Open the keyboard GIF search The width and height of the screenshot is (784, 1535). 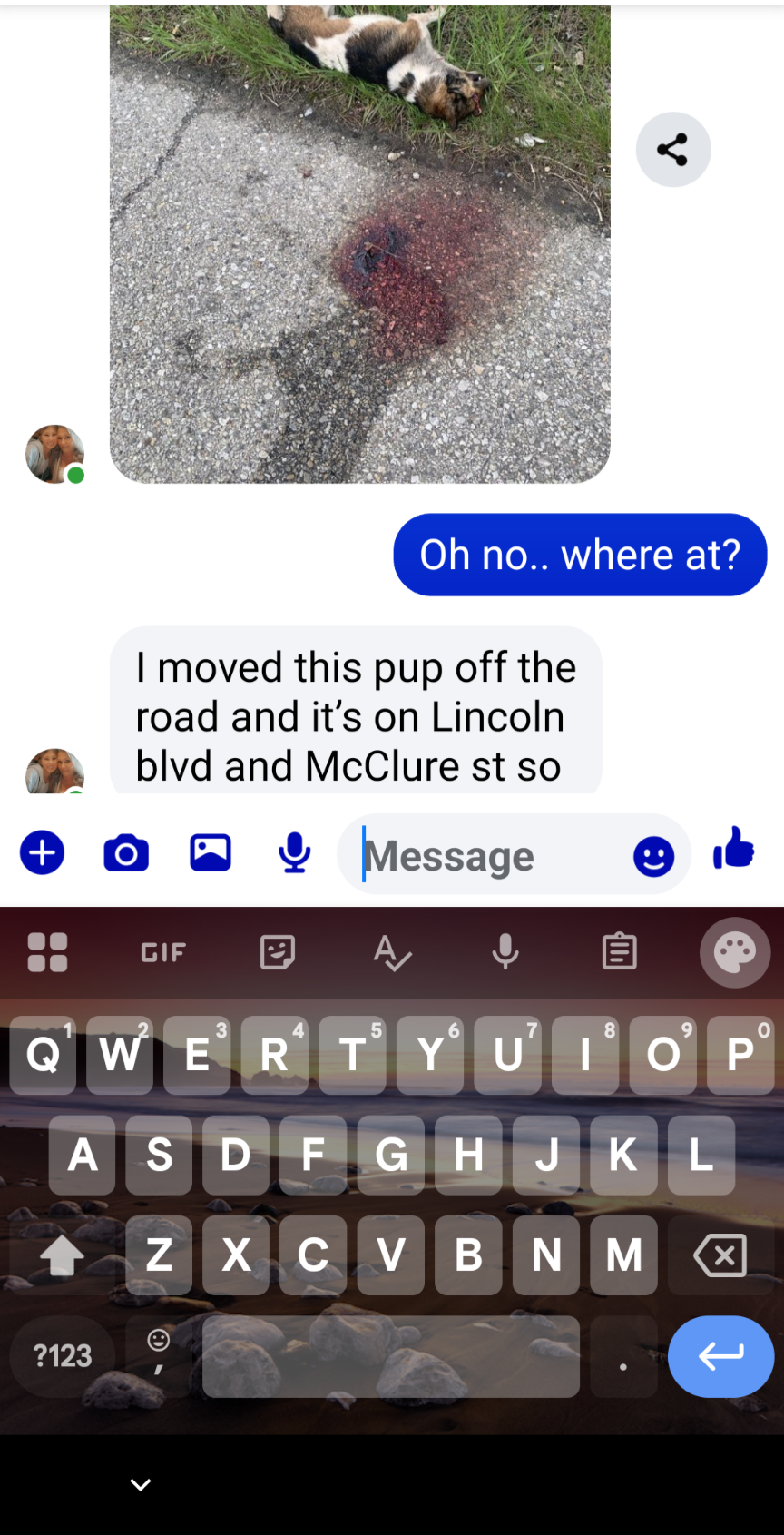[163, 953]
